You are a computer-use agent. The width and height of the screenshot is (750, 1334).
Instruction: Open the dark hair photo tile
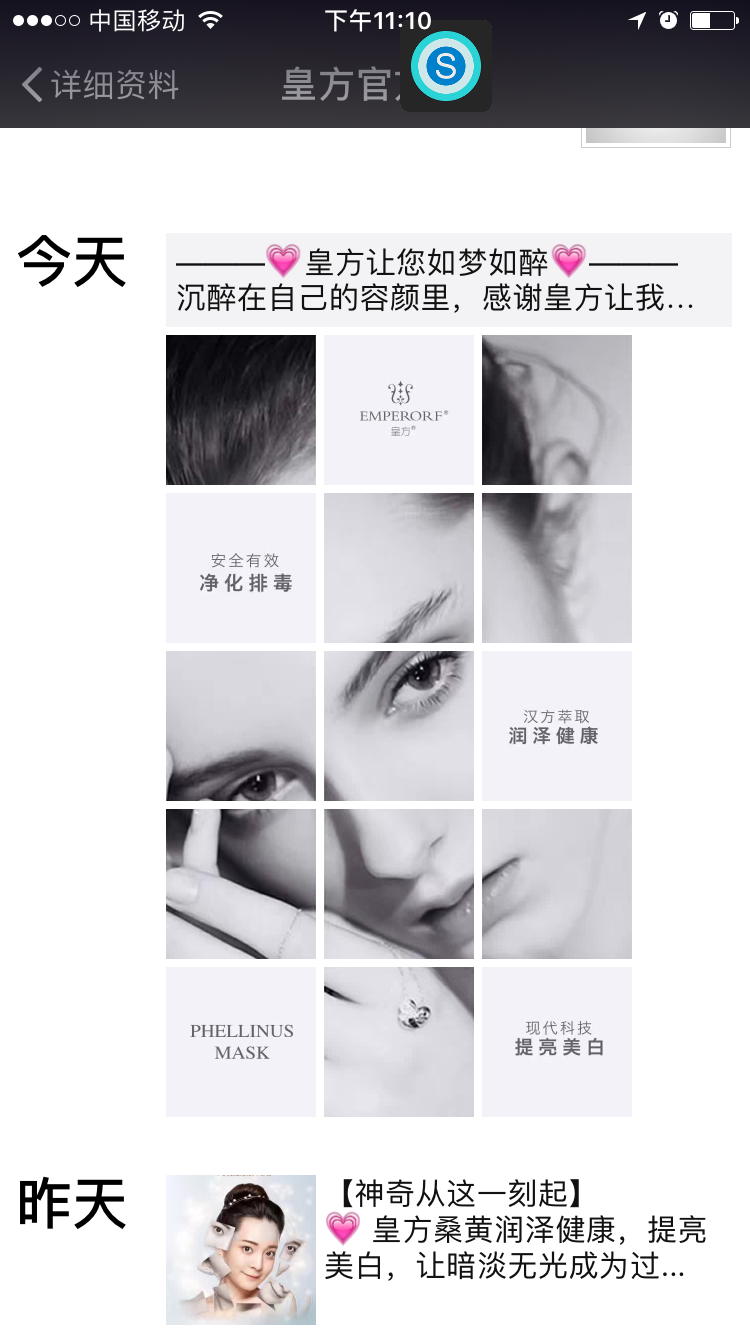(241, 410)
